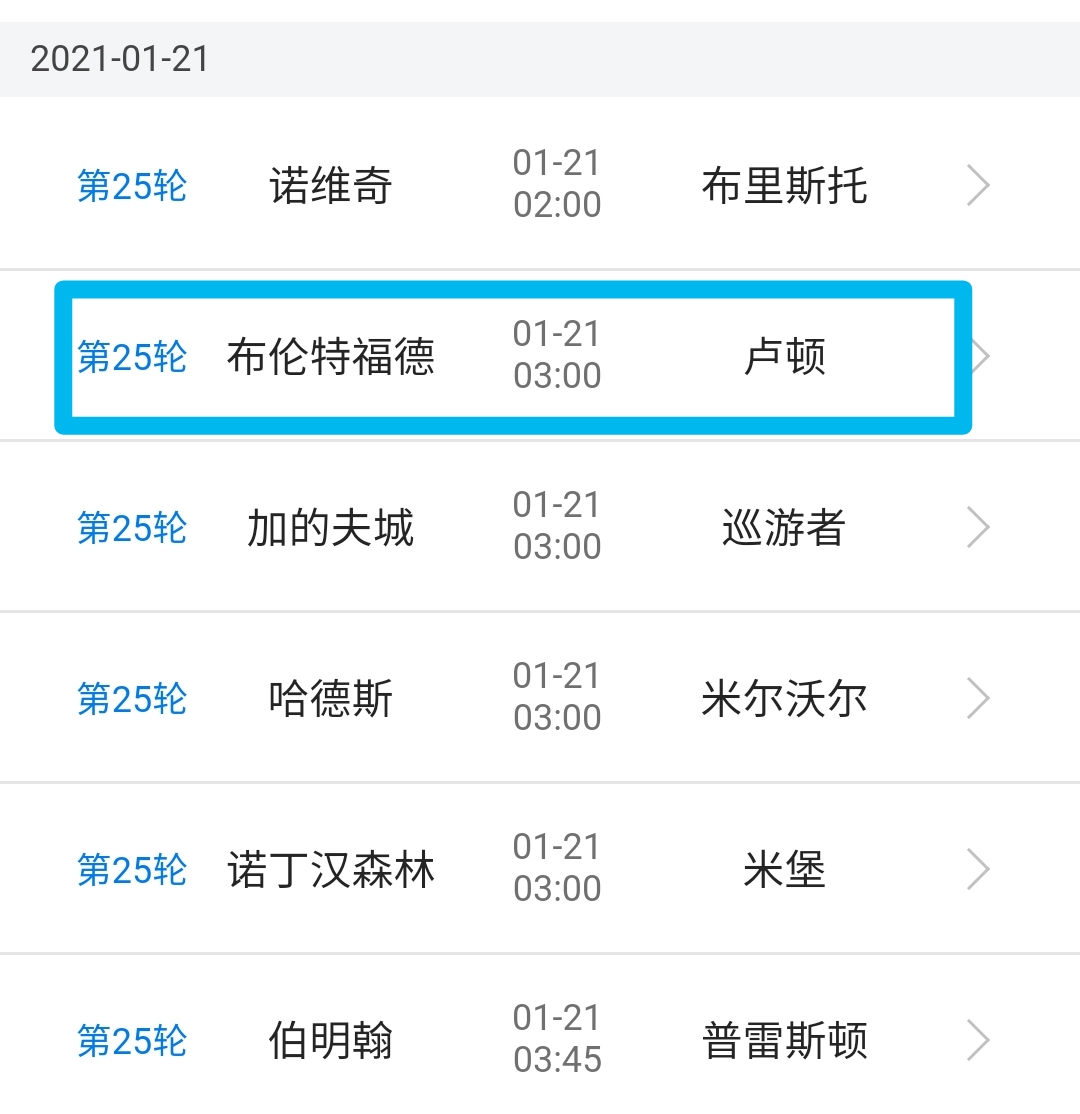Select the 2021-01-21 date header
The height and width of the screenshot is (1114, 1080).
120,59
